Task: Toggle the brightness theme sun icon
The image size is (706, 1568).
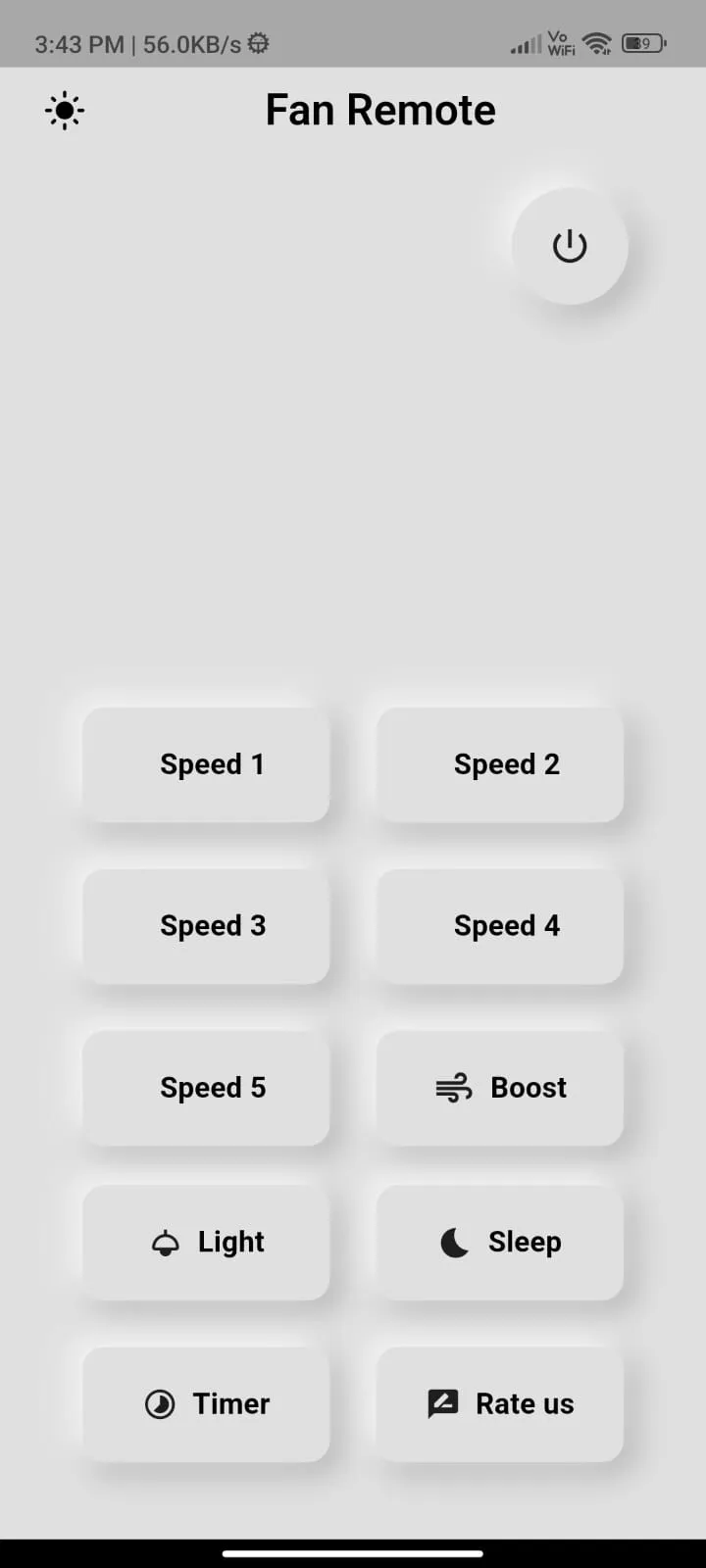Action: (65, 111)
